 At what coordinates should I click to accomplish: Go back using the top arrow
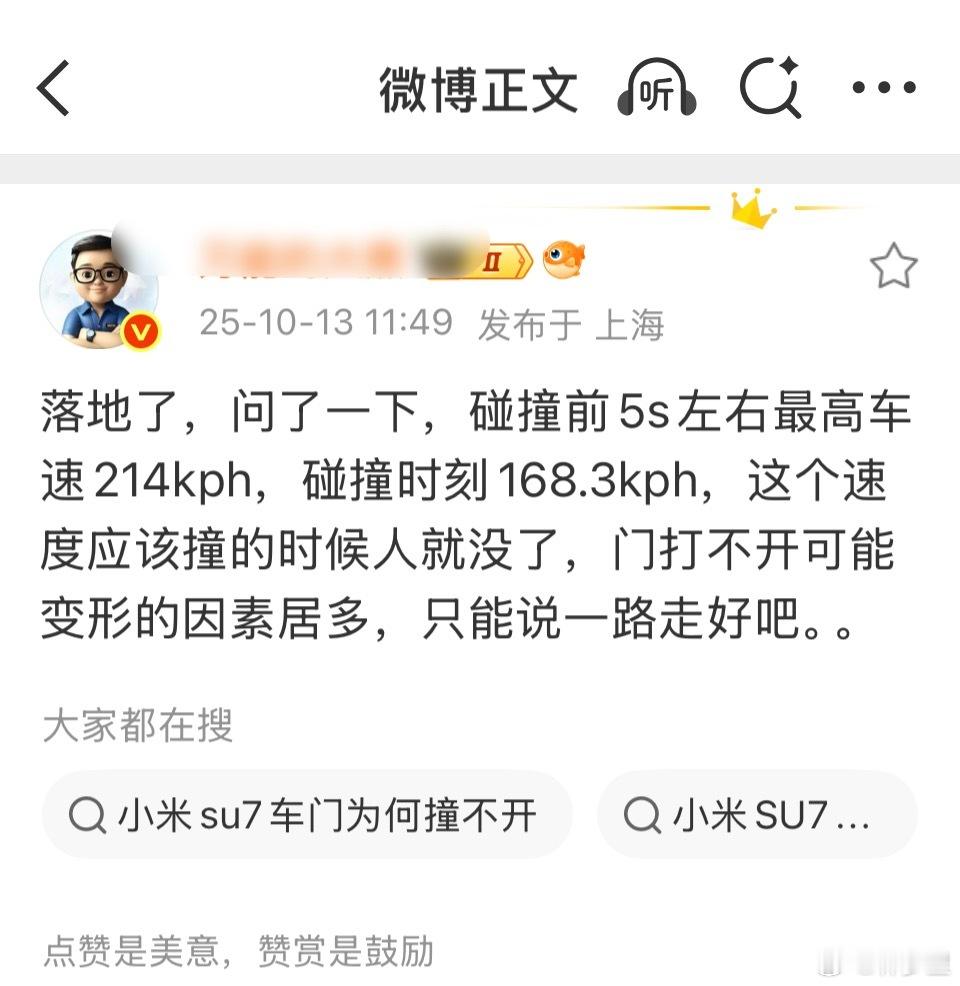[x=55, y=88]
